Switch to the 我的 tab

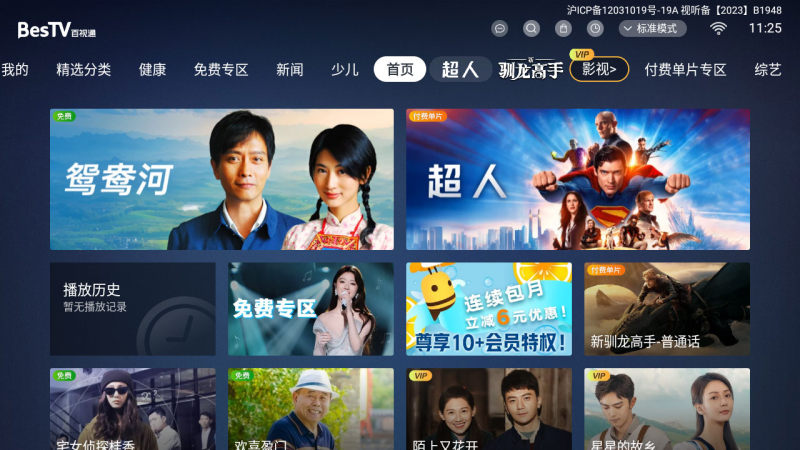(15, 70)
